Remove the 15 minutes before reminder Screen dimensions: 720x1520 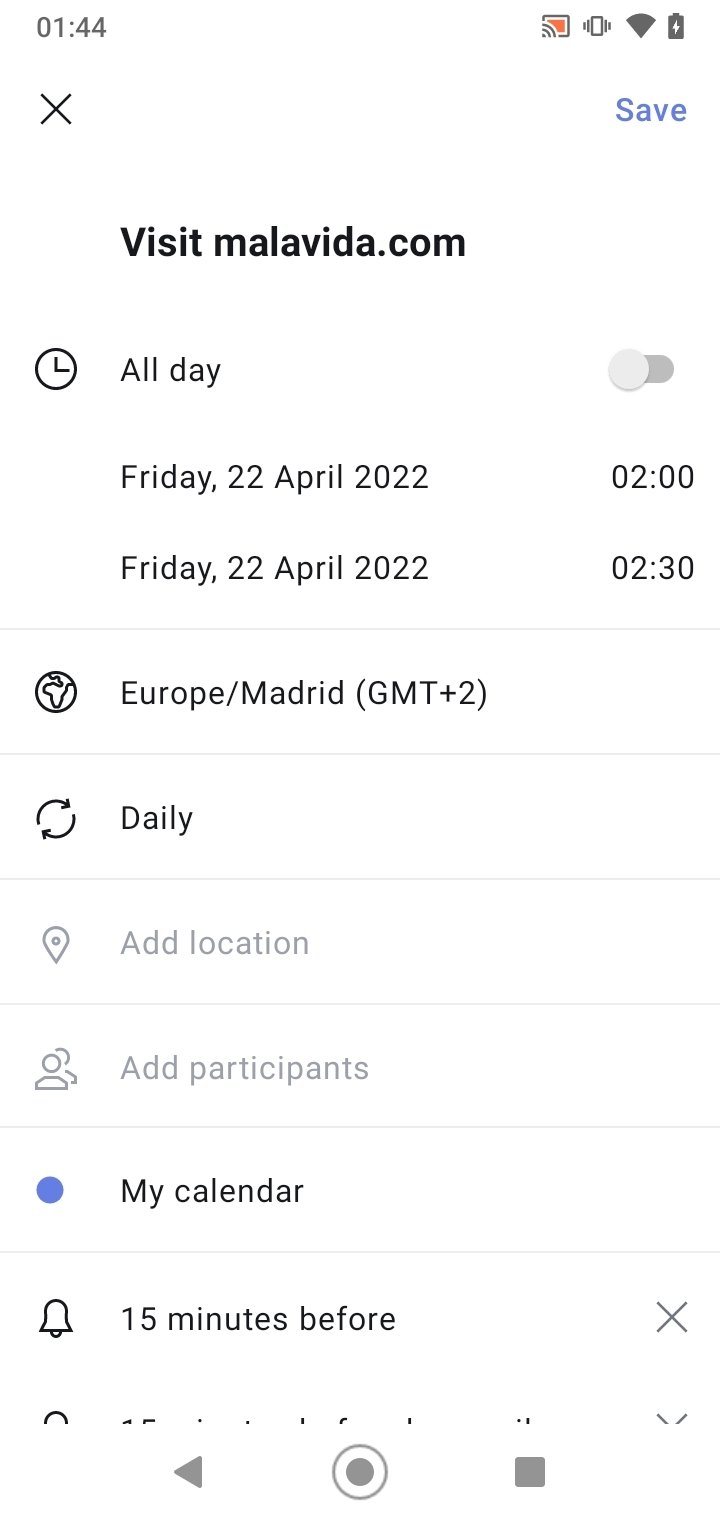pyautogui.click(x=671, y=1318)
